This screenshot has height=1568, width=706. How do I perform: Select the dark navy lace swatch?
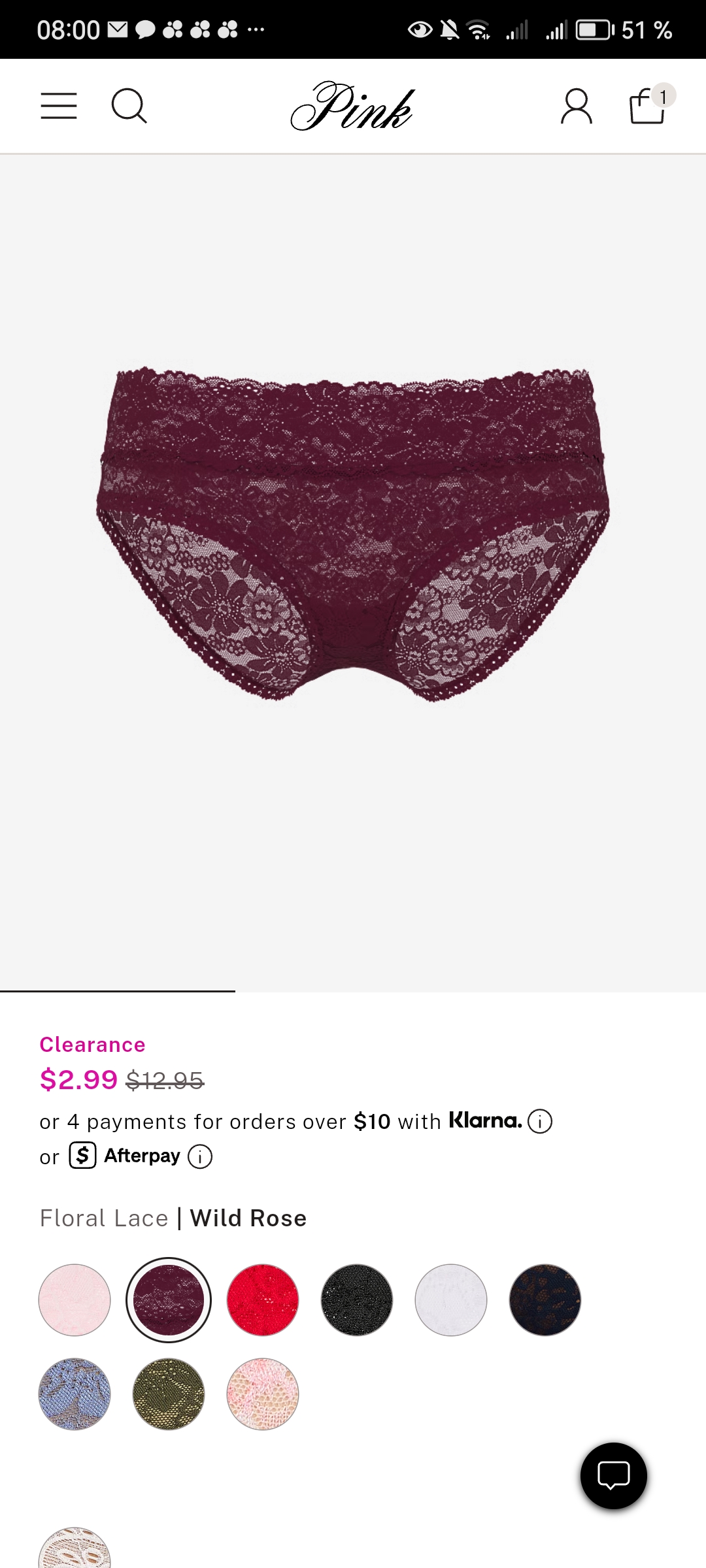coord(545,1300)
